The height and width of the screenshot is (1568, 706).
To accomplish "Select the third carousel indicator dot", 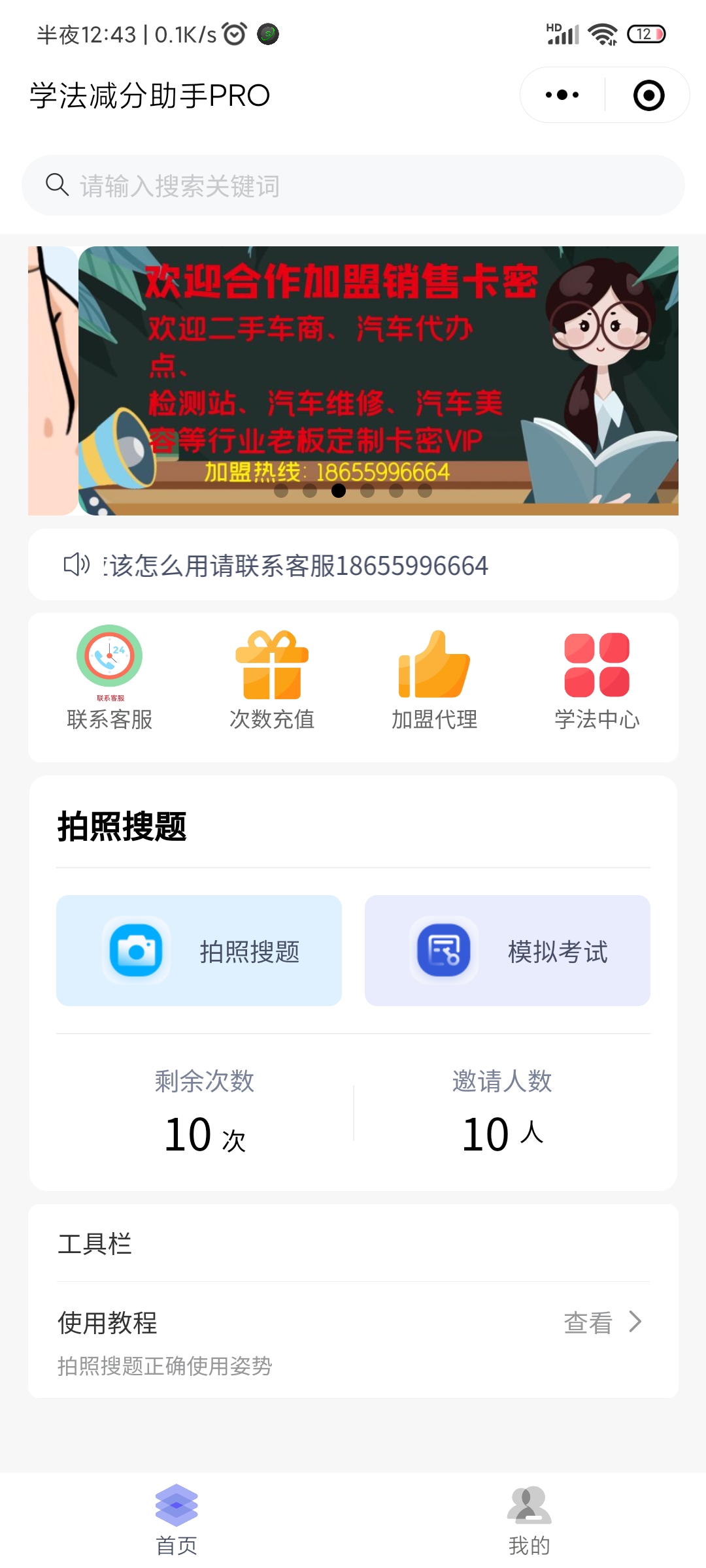I will (x=339, y=491).
